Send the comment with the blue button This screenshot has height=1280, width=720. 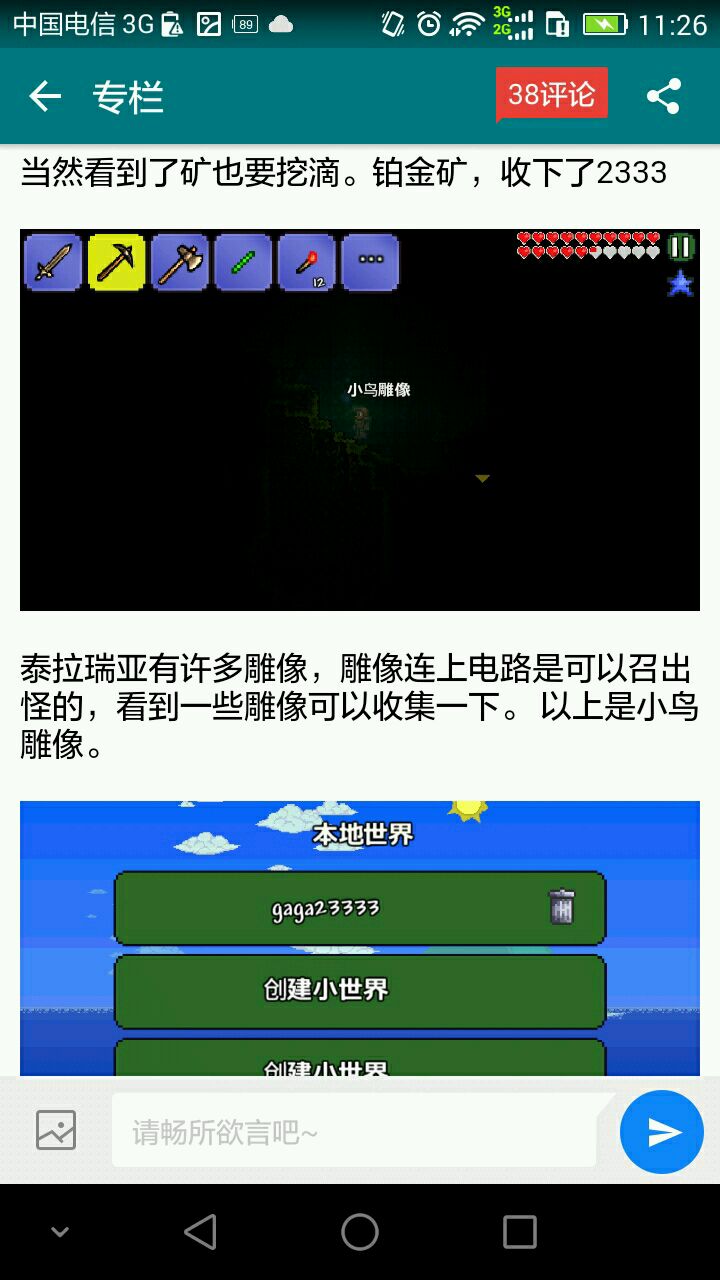point(662,1132)
